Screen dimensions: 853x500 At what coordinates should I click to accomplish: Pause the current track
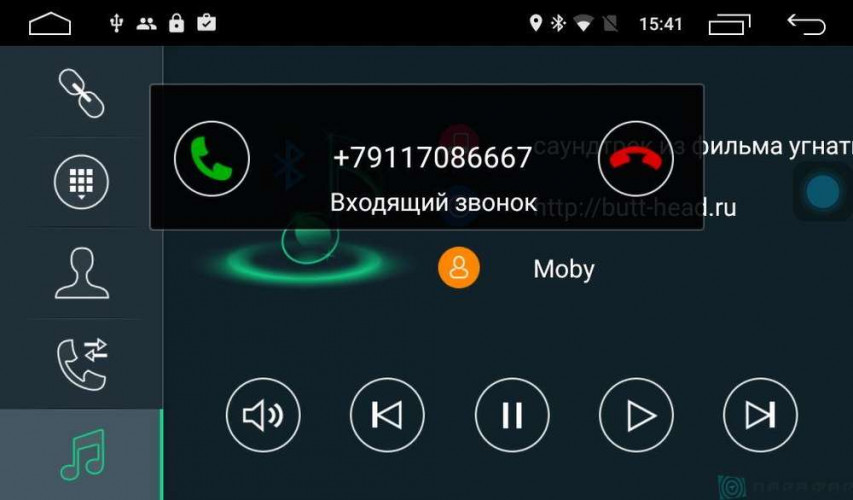[511, 415]
